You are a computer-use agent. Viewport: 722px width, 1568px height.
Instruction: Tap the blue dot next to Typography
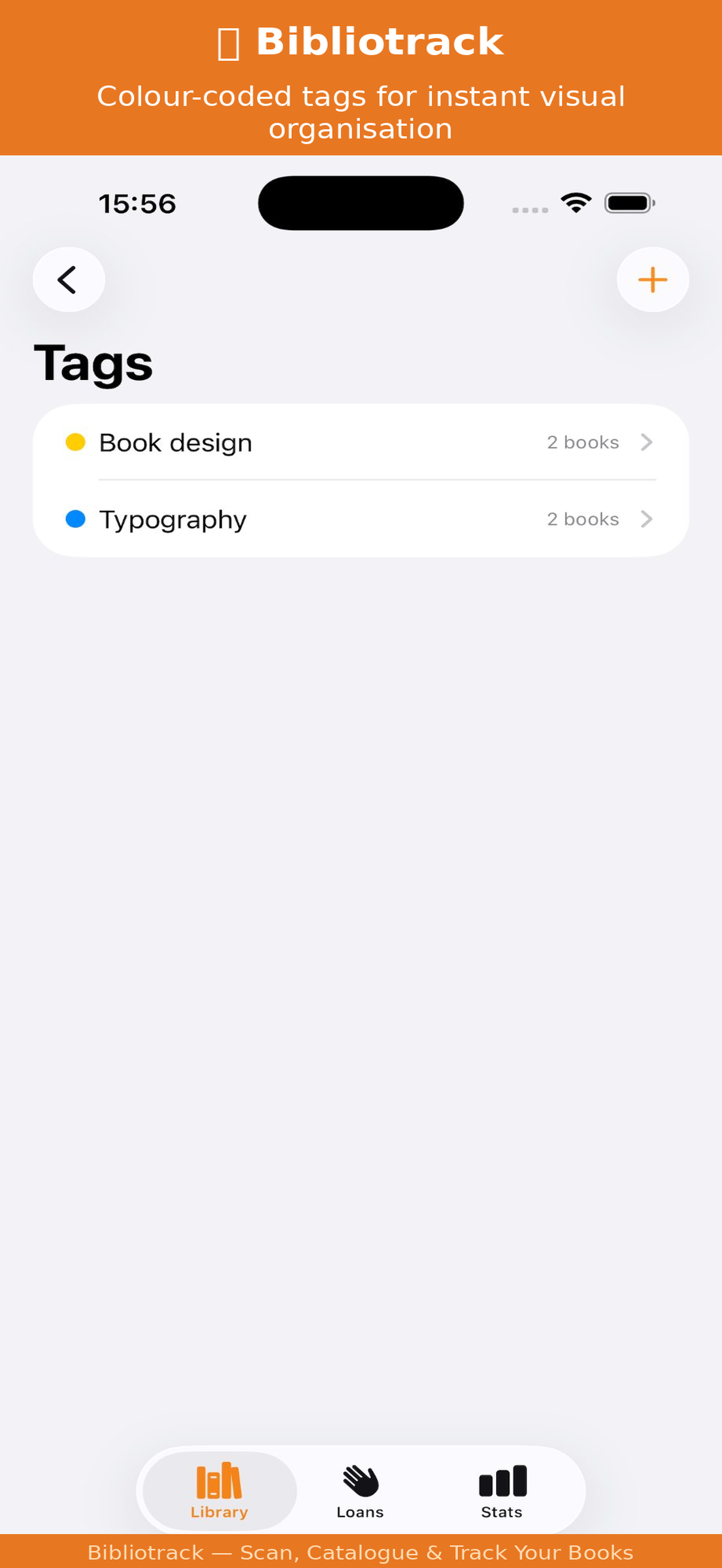[x=77, y=519]
